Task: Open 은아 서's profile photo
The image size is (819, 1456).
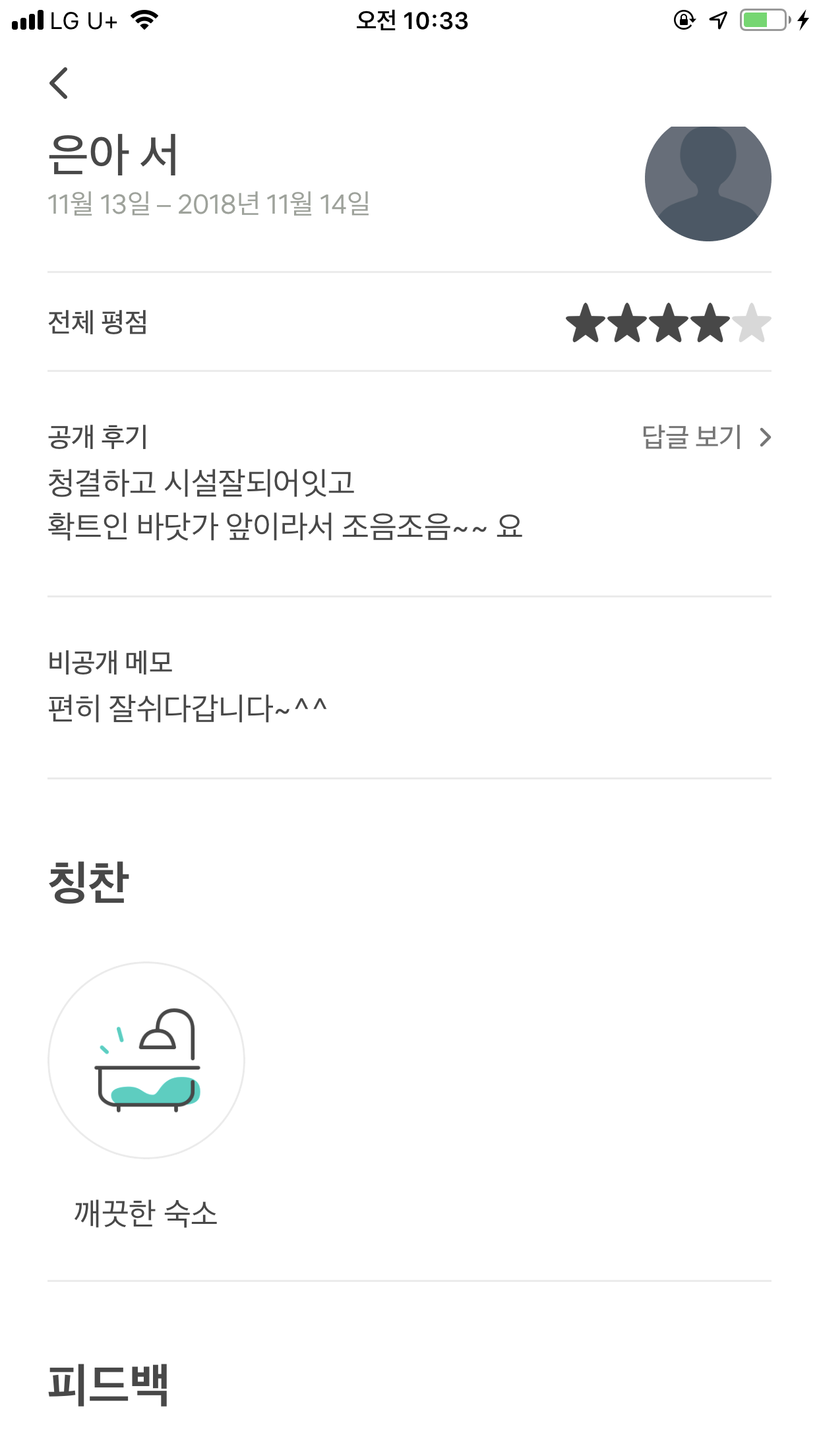Action: (708, 179)
